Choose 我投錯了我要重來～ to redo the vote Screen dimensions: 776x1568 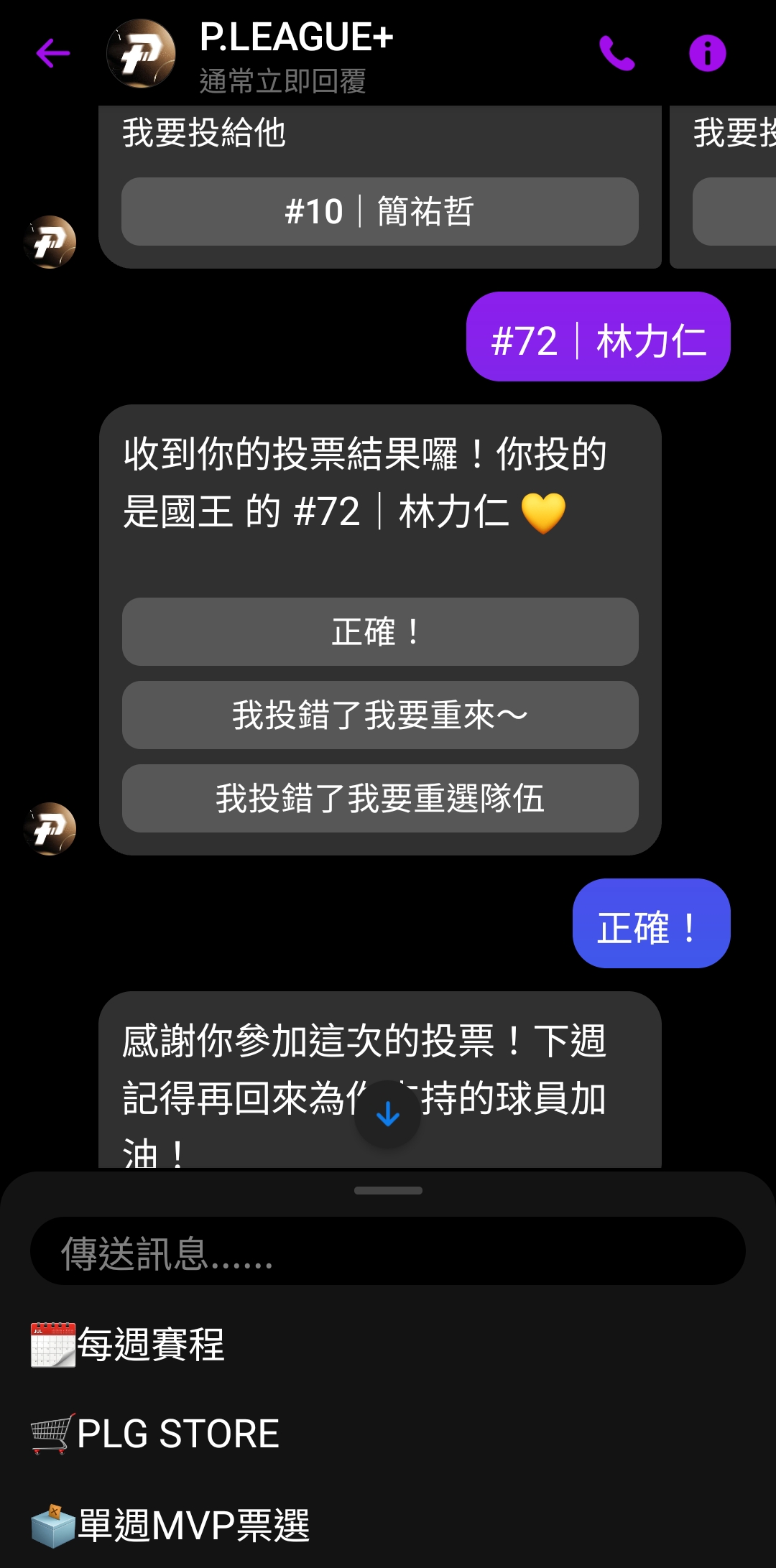point(379,715)
